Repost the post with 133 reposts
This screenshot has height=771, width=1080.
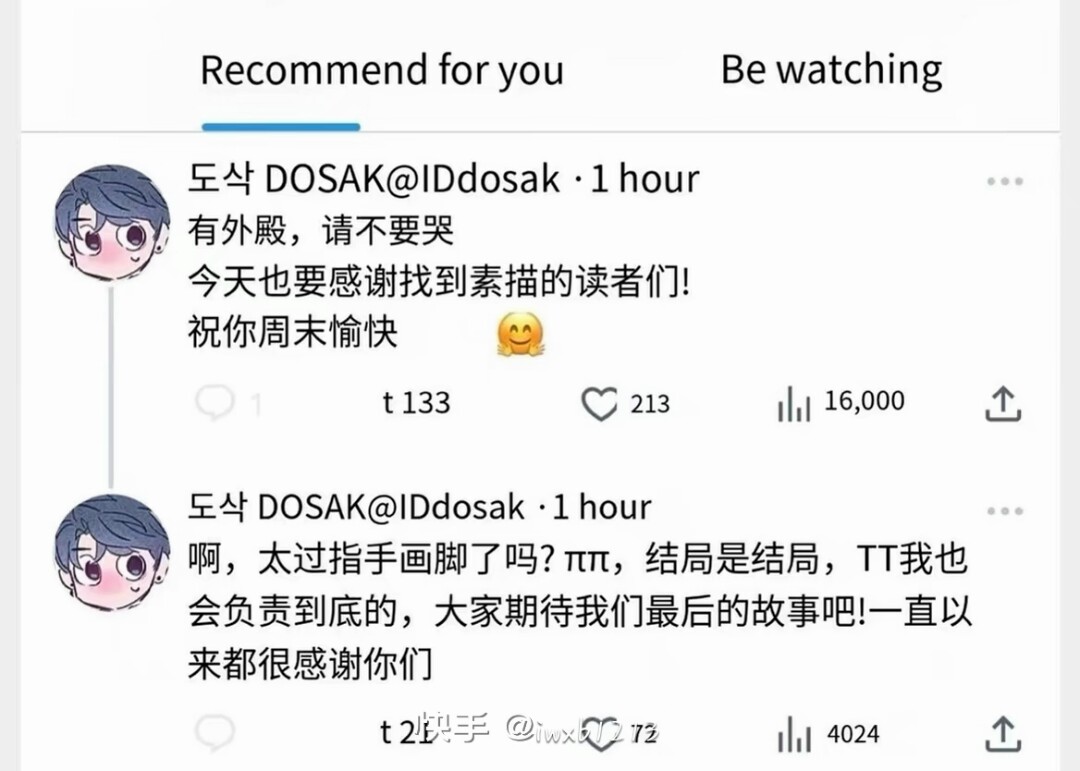coord(416,403)
